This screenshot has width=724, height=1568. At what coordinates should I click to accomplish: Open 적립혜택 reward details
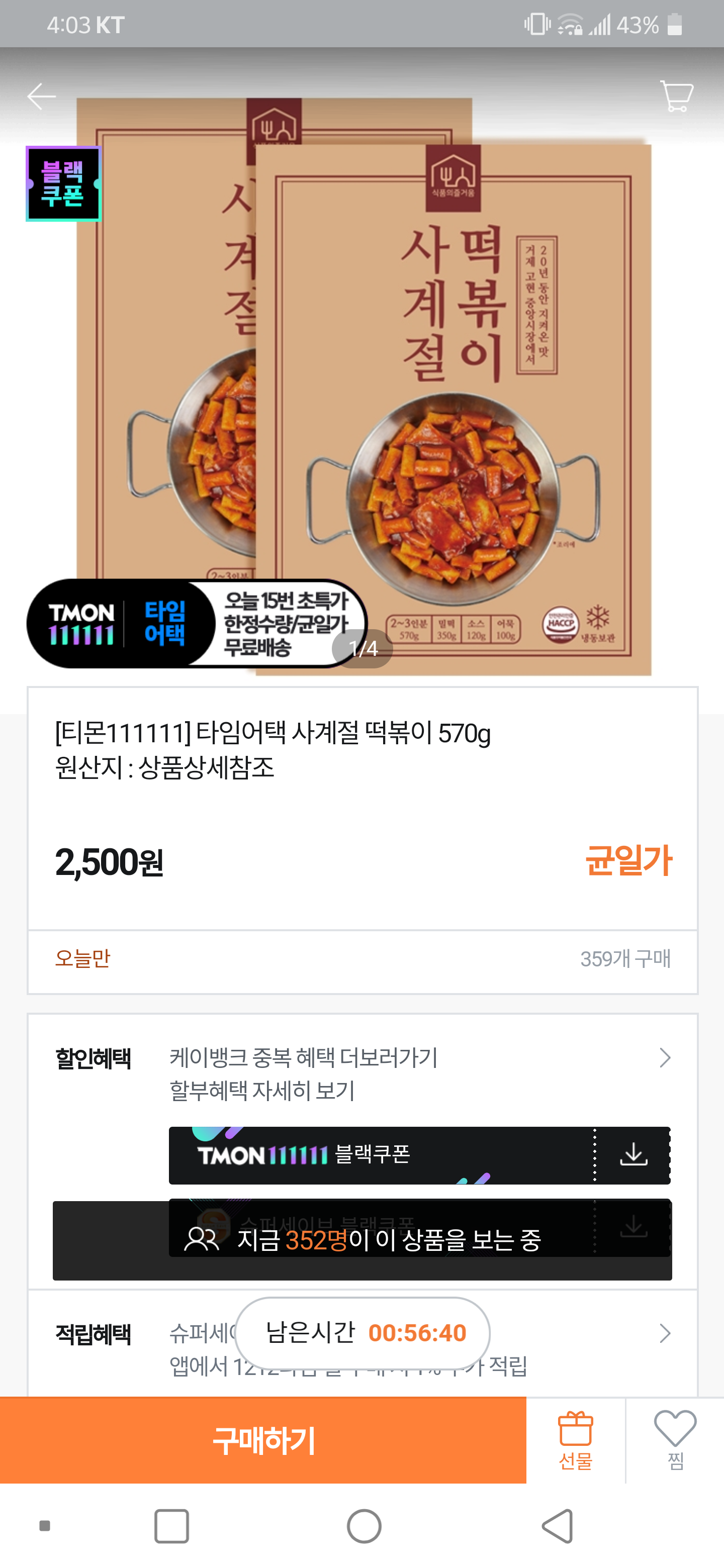click(x=664, y=1334)
